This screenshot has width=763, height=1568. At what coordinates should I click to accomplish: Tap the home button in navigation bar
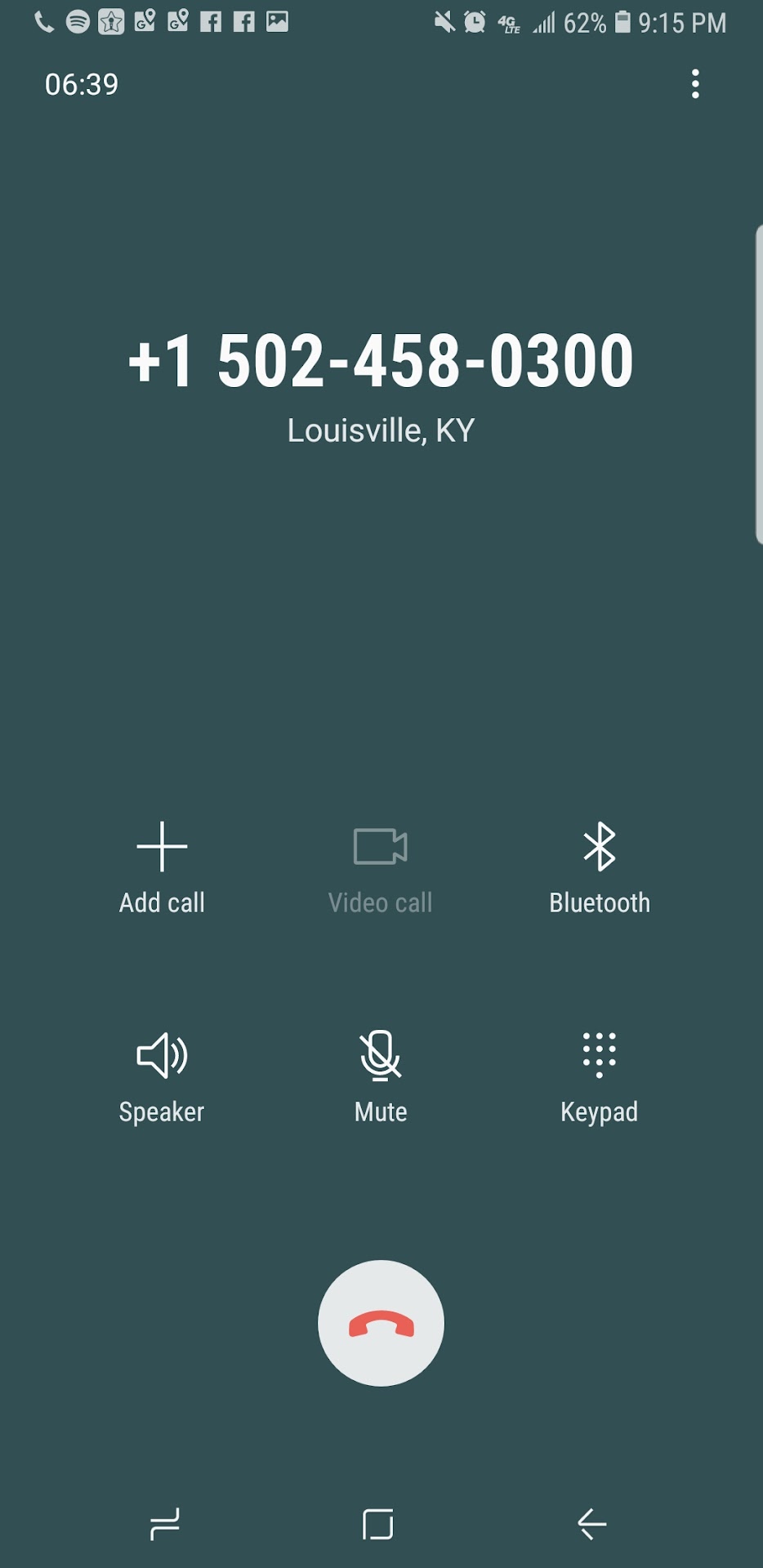[377, 1524]
